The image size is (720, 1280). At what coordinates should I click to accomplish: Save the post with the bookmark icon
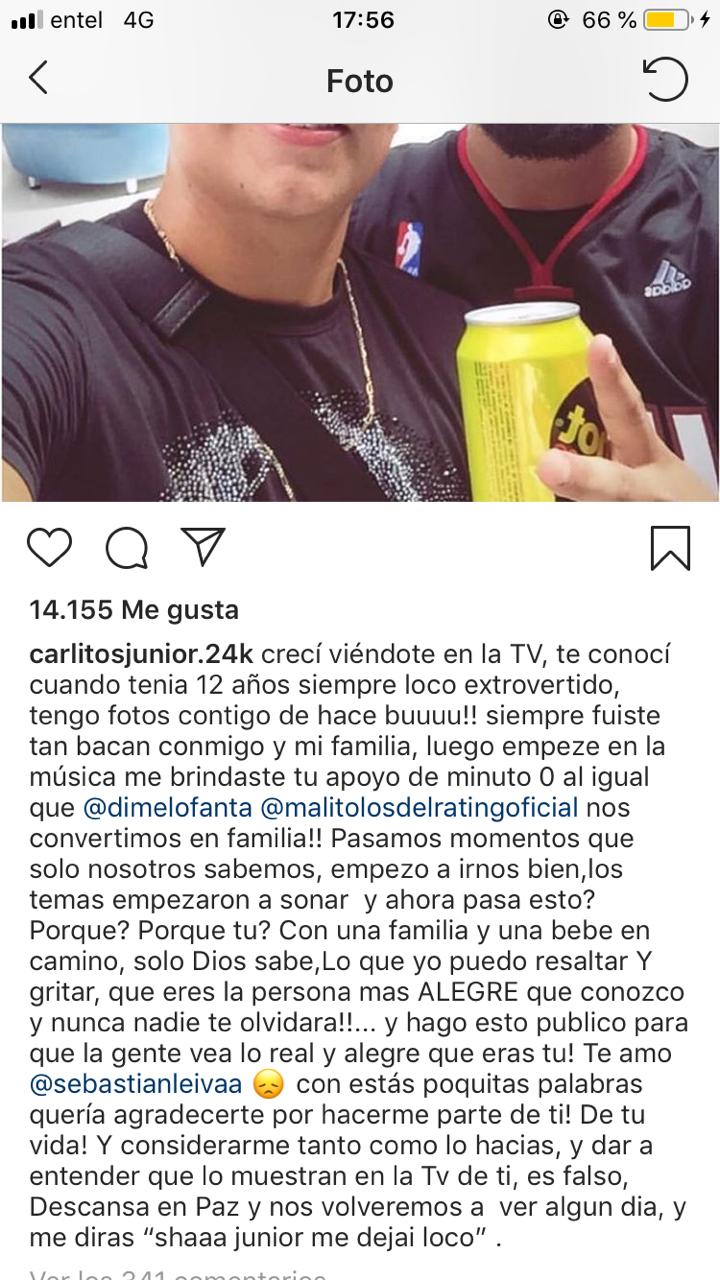(x=670, y=547)
